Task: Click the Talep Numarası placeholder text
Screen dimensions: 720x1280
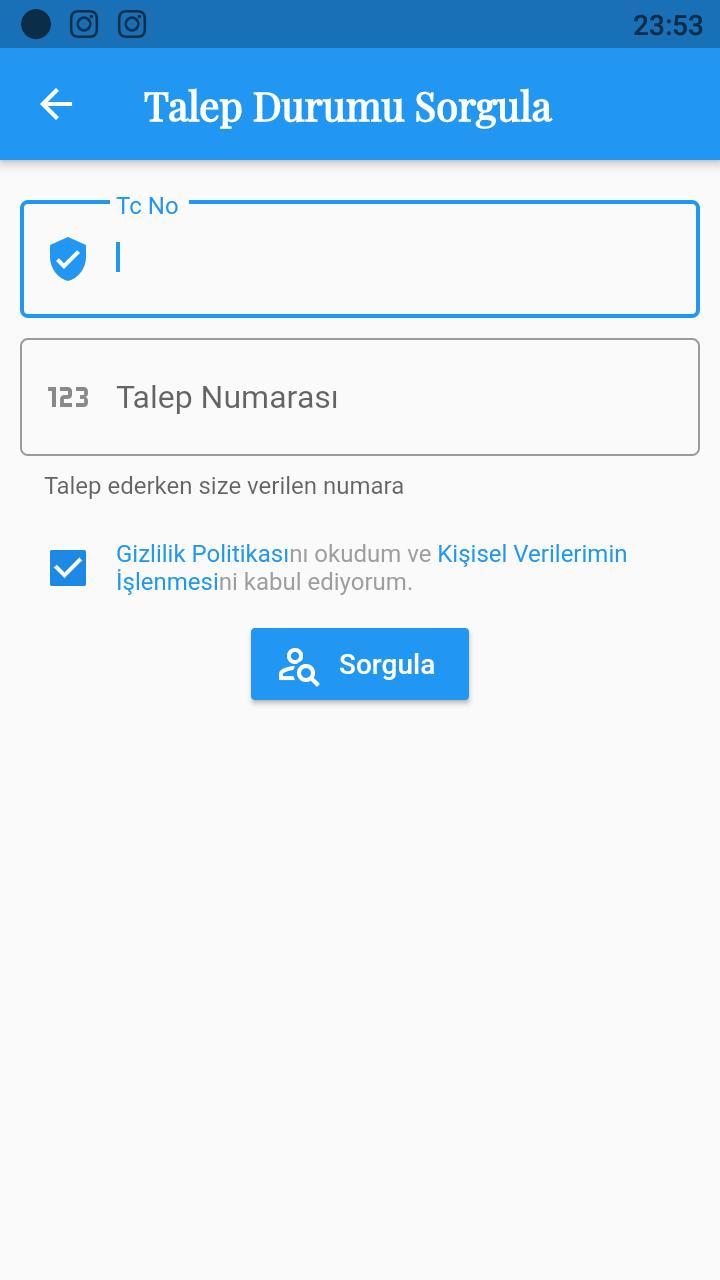Action: point(227,397)
